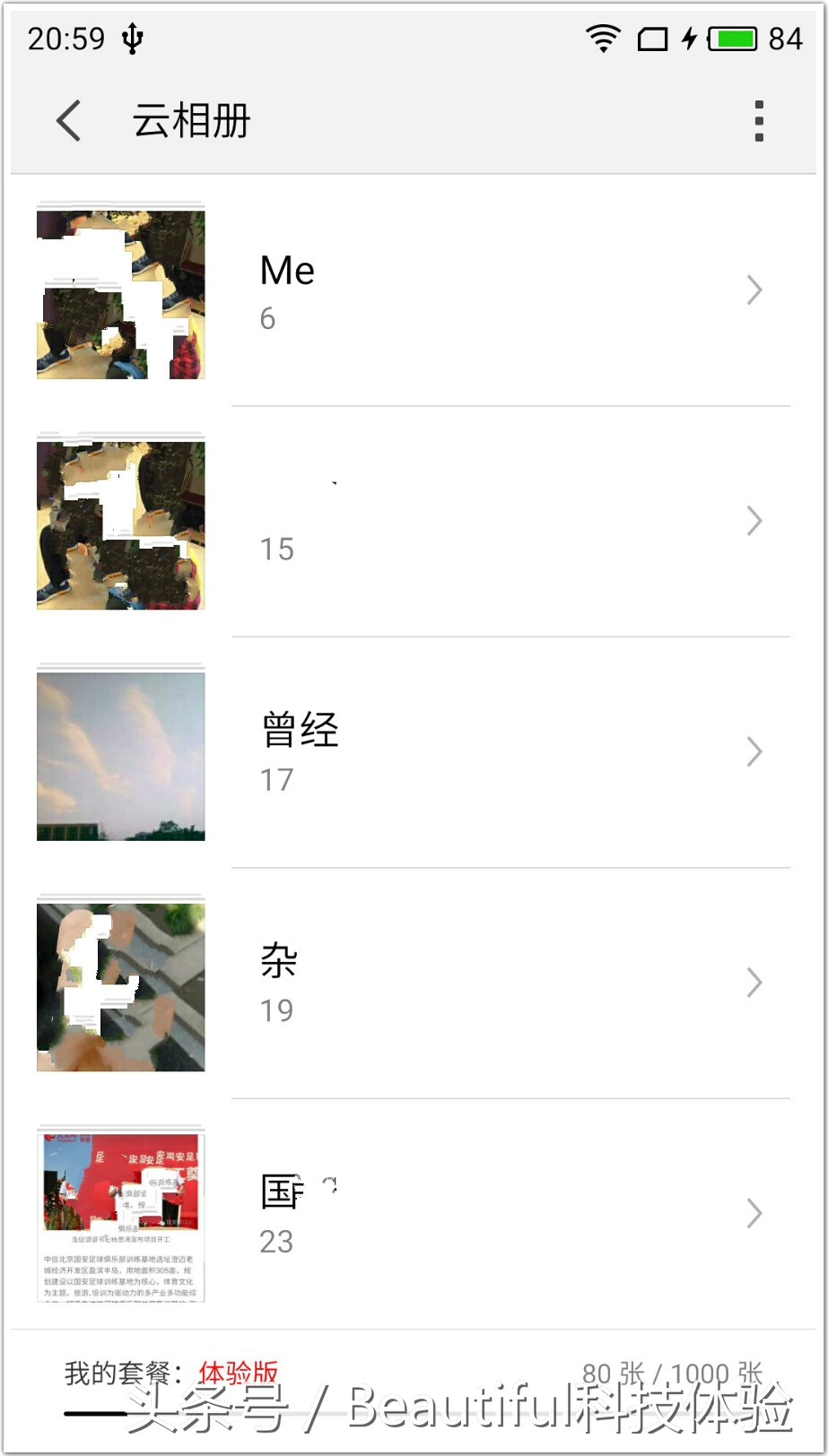Tap the USB connection icon near the clock

click(133, 38)
